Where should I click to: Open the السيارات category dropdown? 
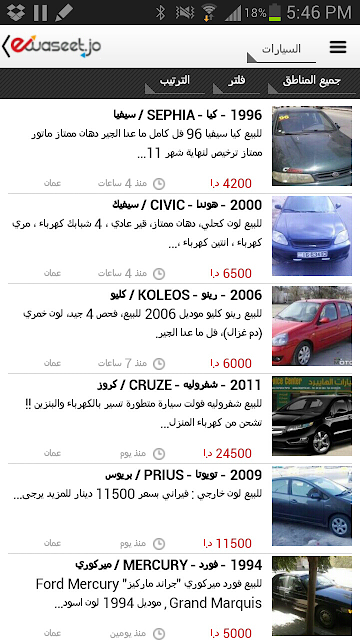tap(281, 51)
